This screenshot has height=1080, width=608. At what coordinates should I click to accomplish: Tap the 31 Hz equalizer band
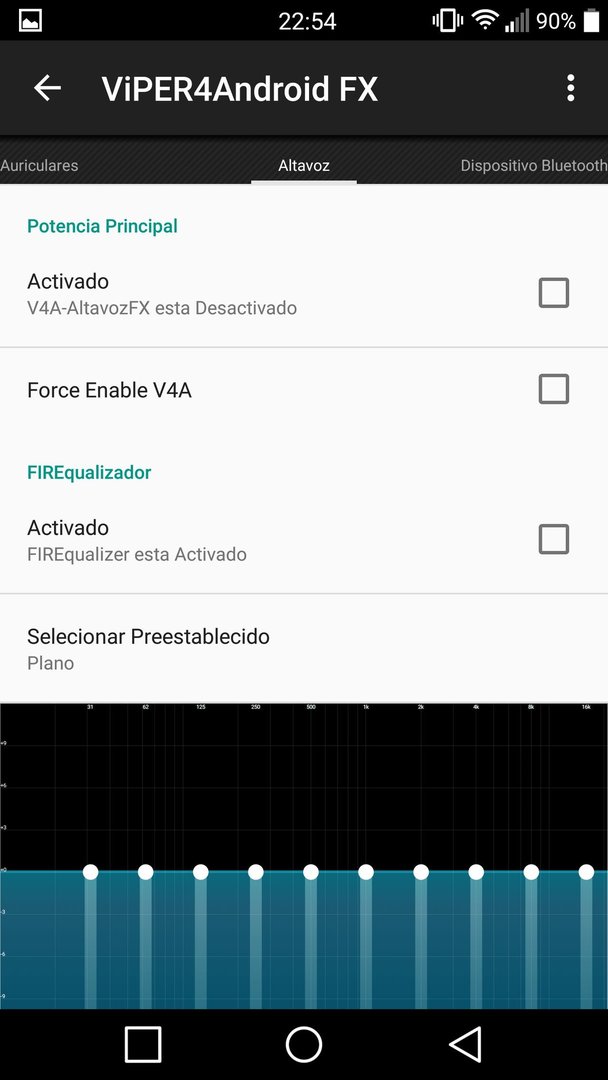tap(90, 872)
